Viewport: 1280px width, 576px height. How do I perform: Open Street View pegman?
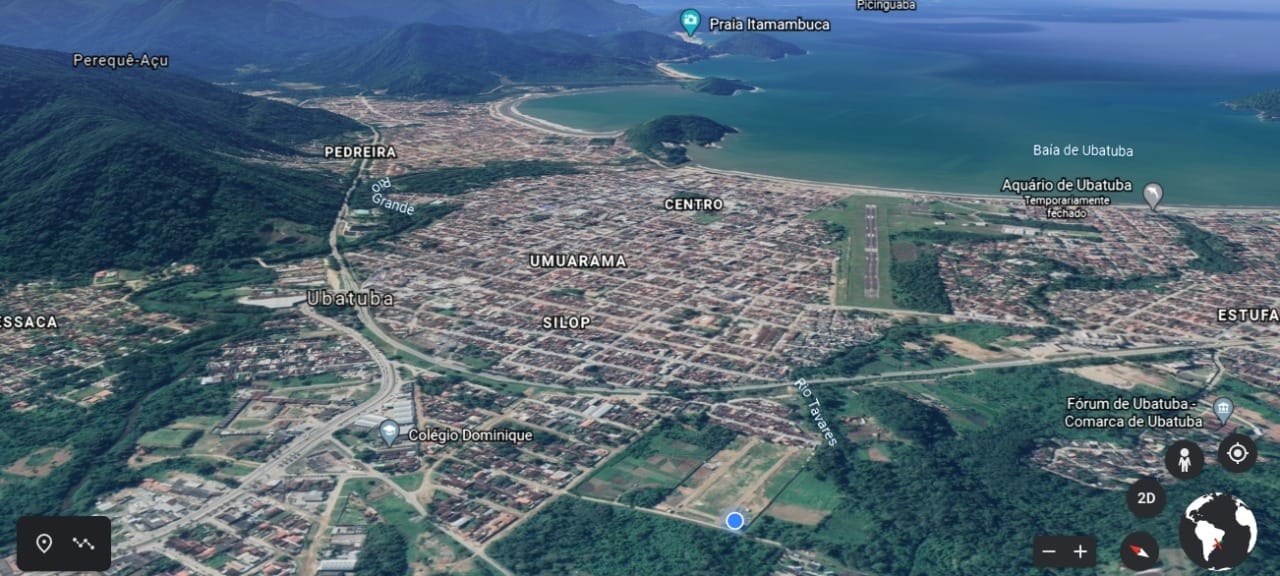(1184, 459)
